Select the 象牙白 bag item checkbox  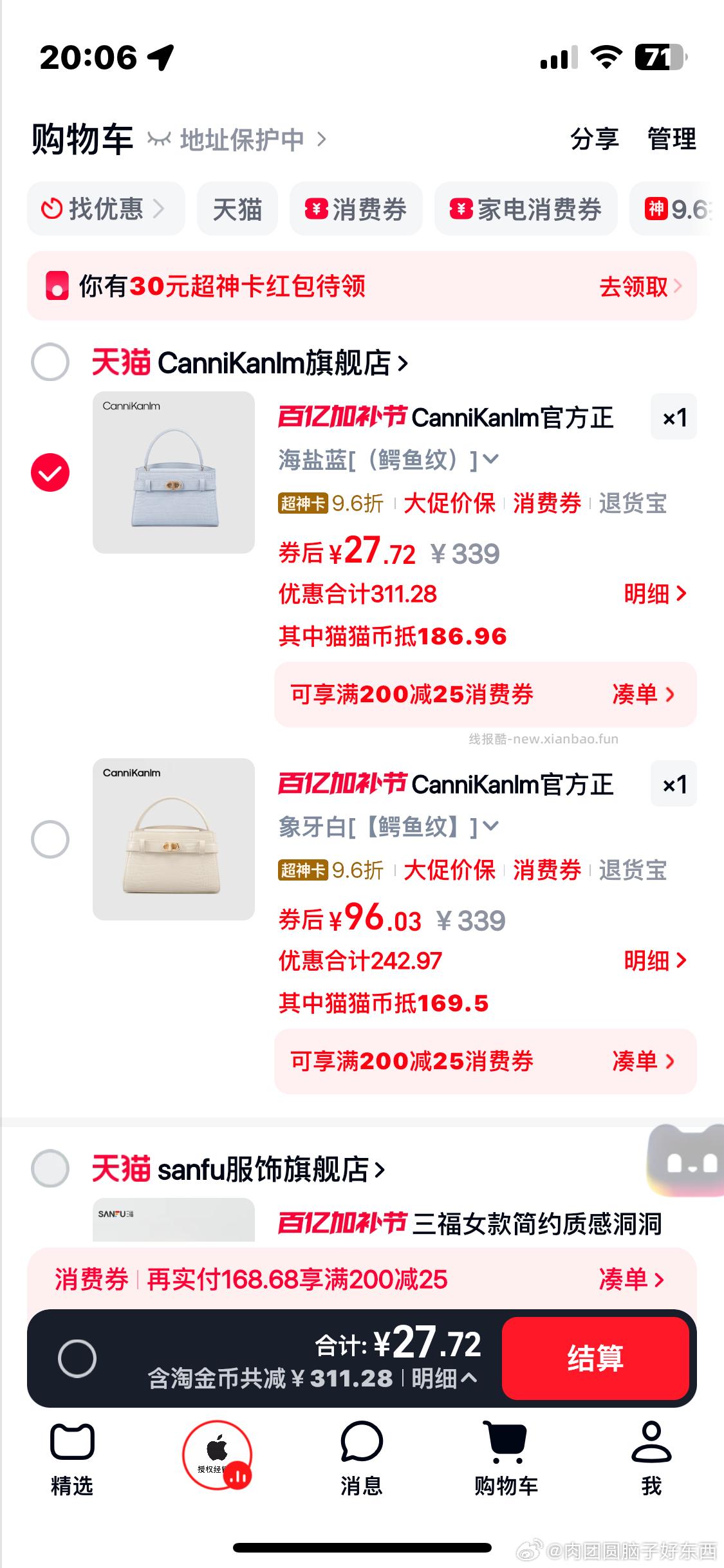50,838
